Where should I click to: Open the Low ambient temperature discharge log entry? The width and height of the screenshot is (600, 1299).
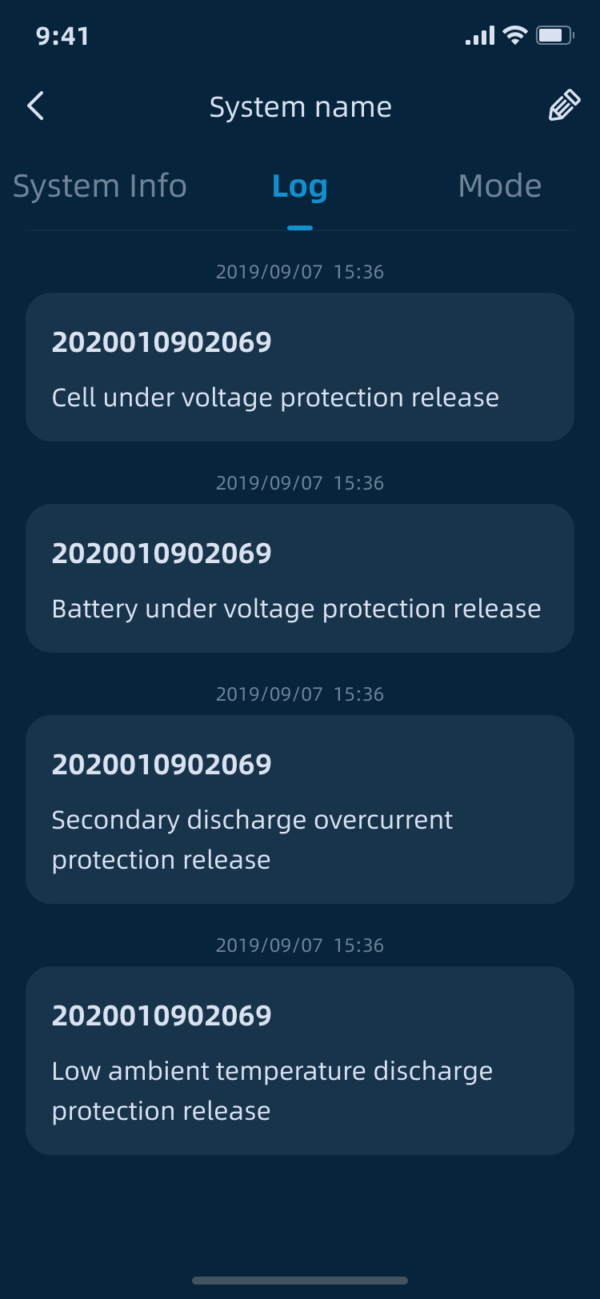tap(300, 1060)
